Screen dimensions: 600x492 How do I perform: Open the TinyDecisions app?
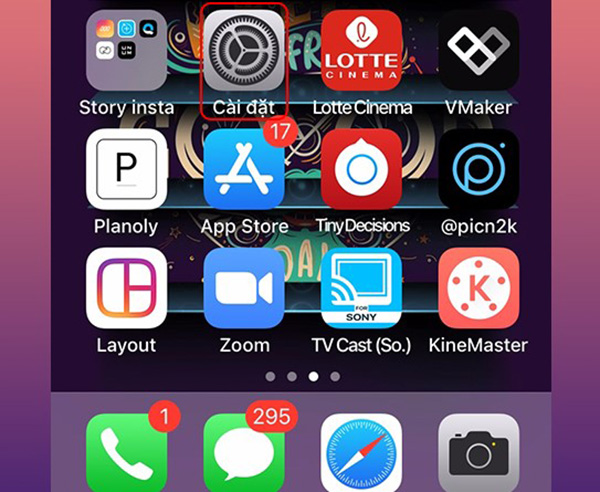pyautogui.click(x=361, y=169)
